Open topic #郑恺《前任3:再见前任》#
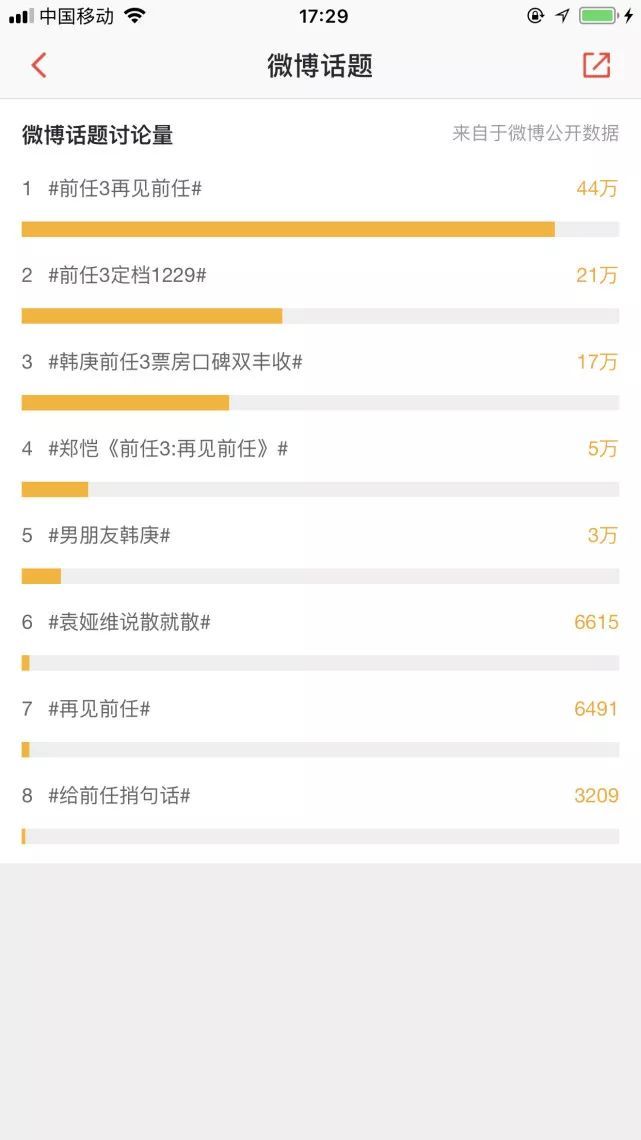The image size is (641, 1140). [168, 449]
